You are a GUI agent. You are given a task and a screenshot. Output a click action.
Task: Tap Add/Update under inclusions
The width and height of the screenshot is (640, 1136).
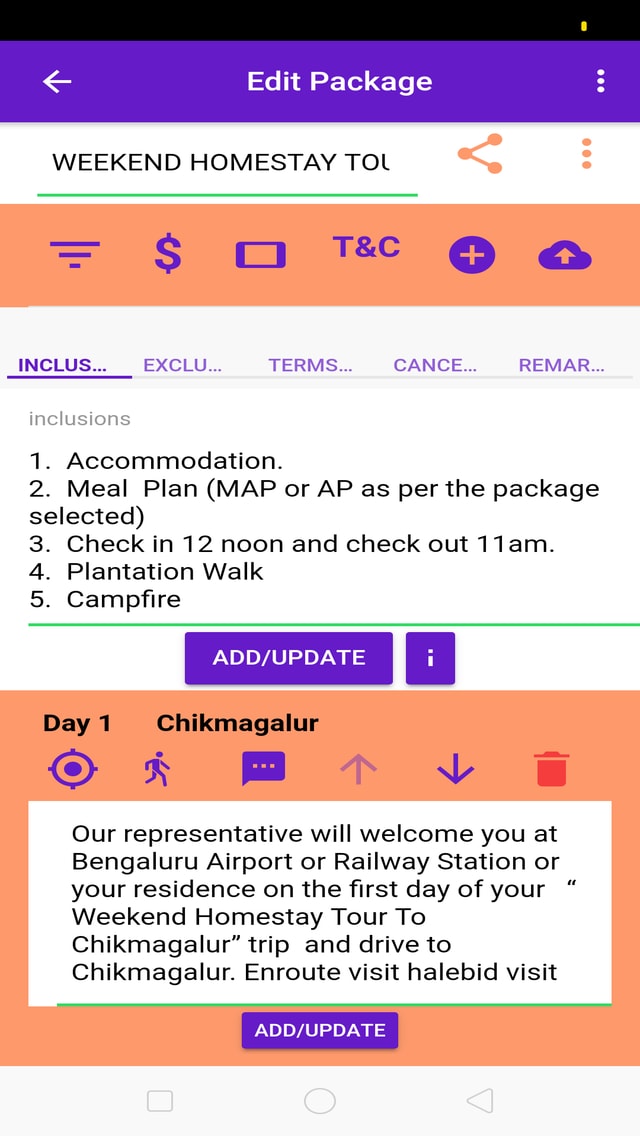(288, 658)
